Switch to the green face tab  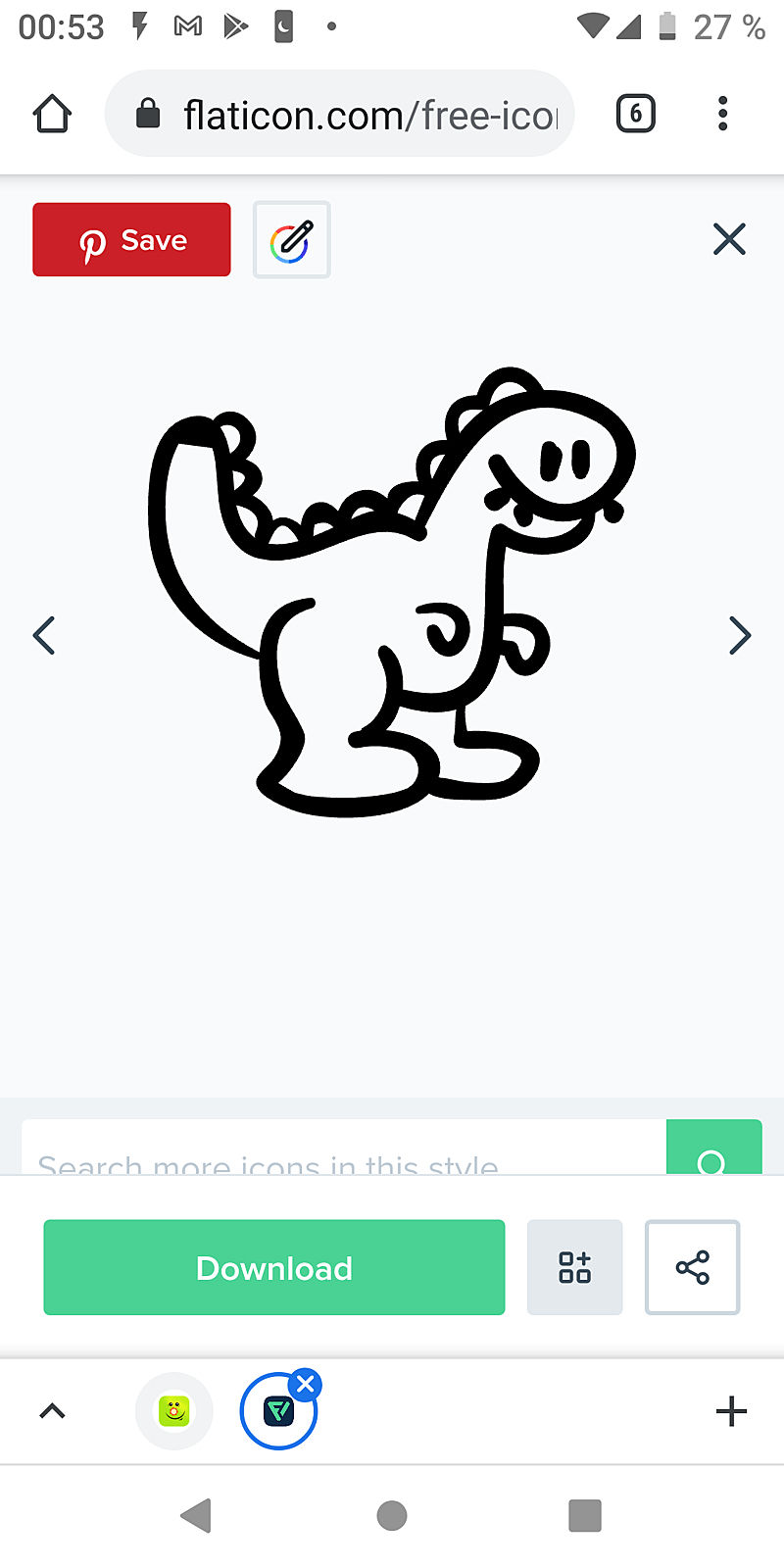point(174,1411)
